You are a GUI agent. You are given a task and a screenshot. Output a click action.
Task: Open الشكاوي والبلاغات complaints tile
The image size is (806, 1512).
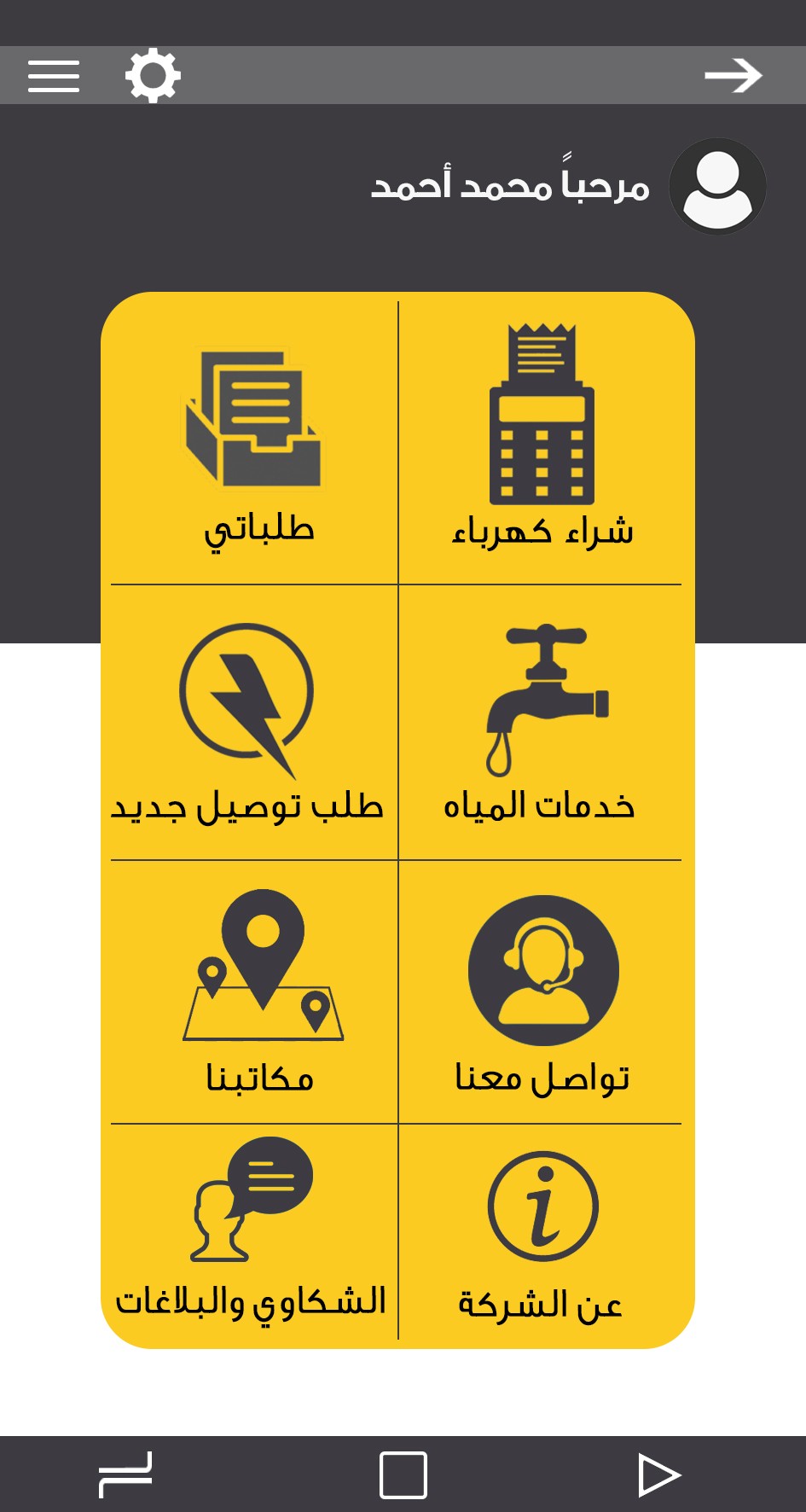(x=252, y=1233)
